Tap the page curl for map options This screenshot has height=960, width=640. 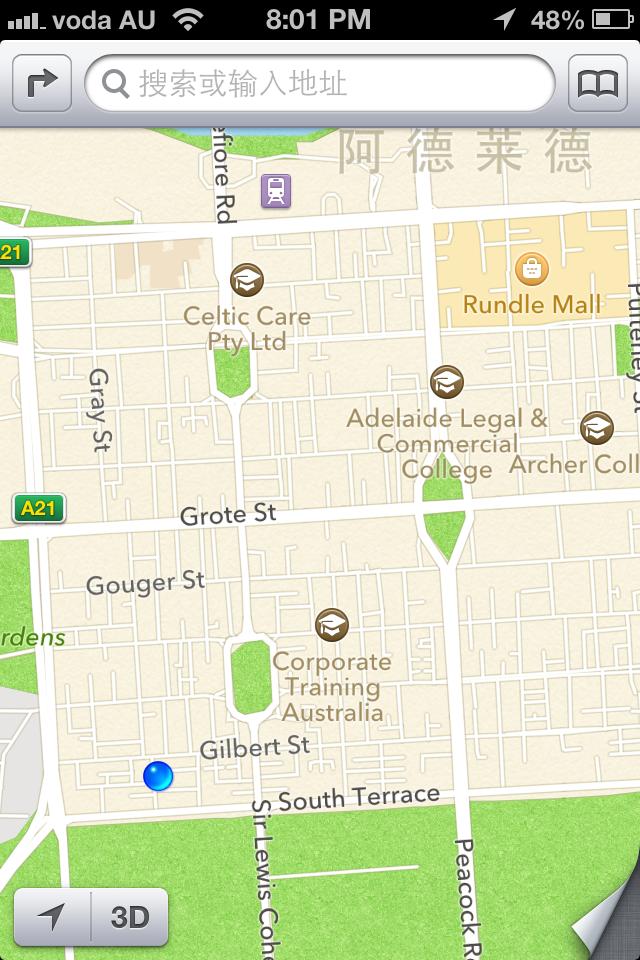608,926
